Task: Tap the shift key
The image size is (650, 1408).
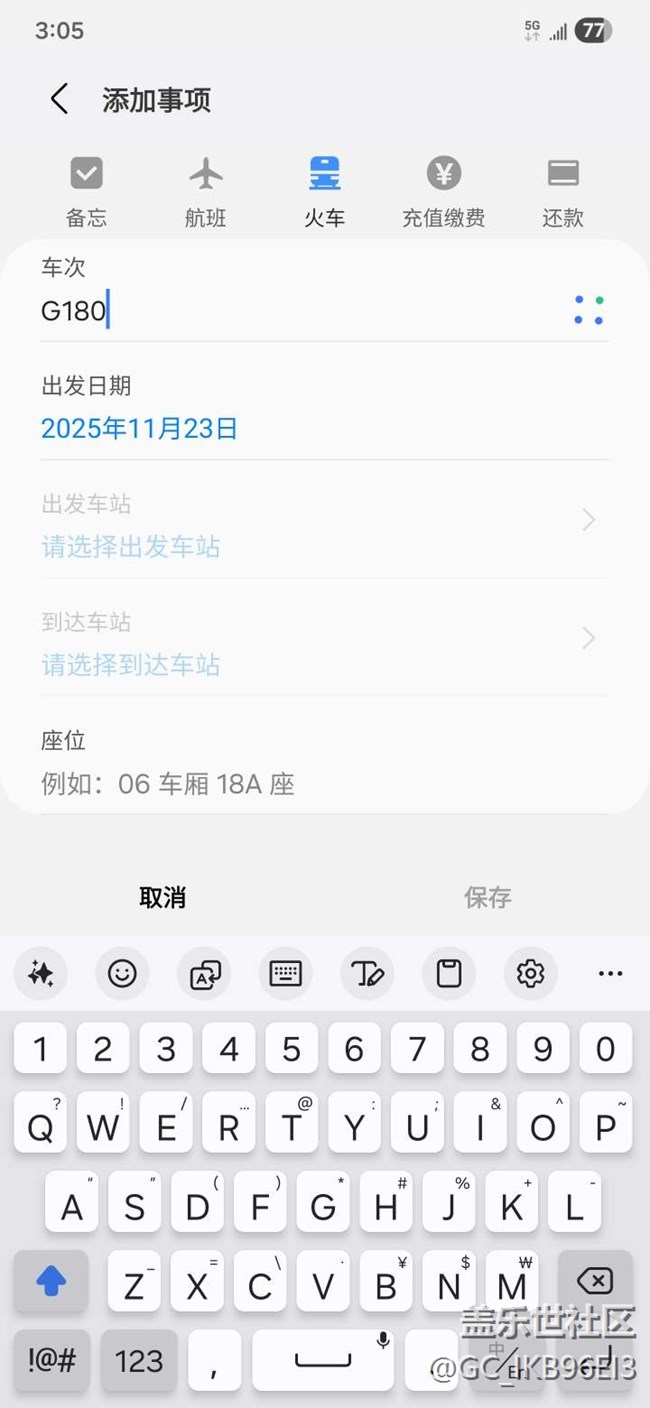Action: (51, 1281)
